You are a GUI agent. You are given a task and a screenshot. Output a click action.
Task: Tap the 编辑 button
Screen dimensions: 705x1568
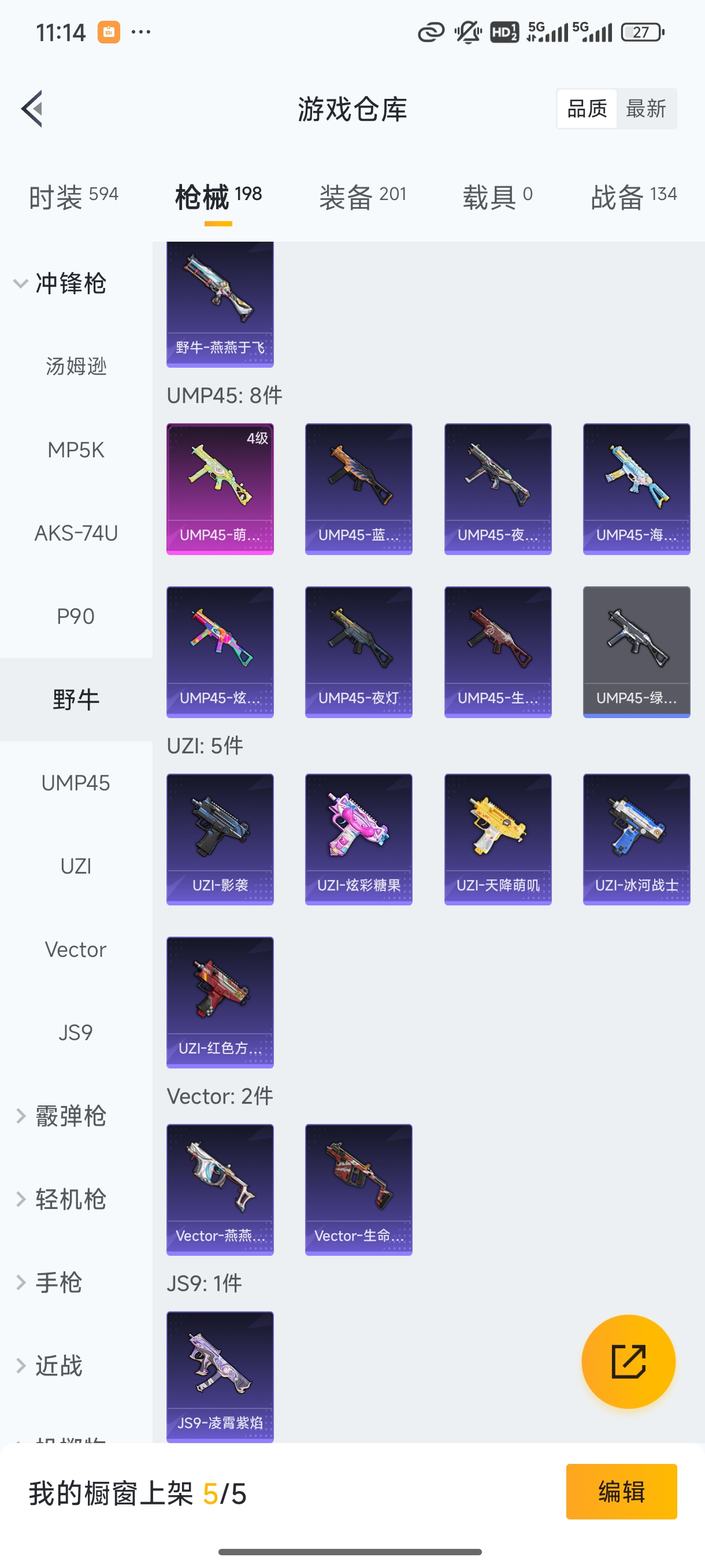click(x=621, y=1491)
